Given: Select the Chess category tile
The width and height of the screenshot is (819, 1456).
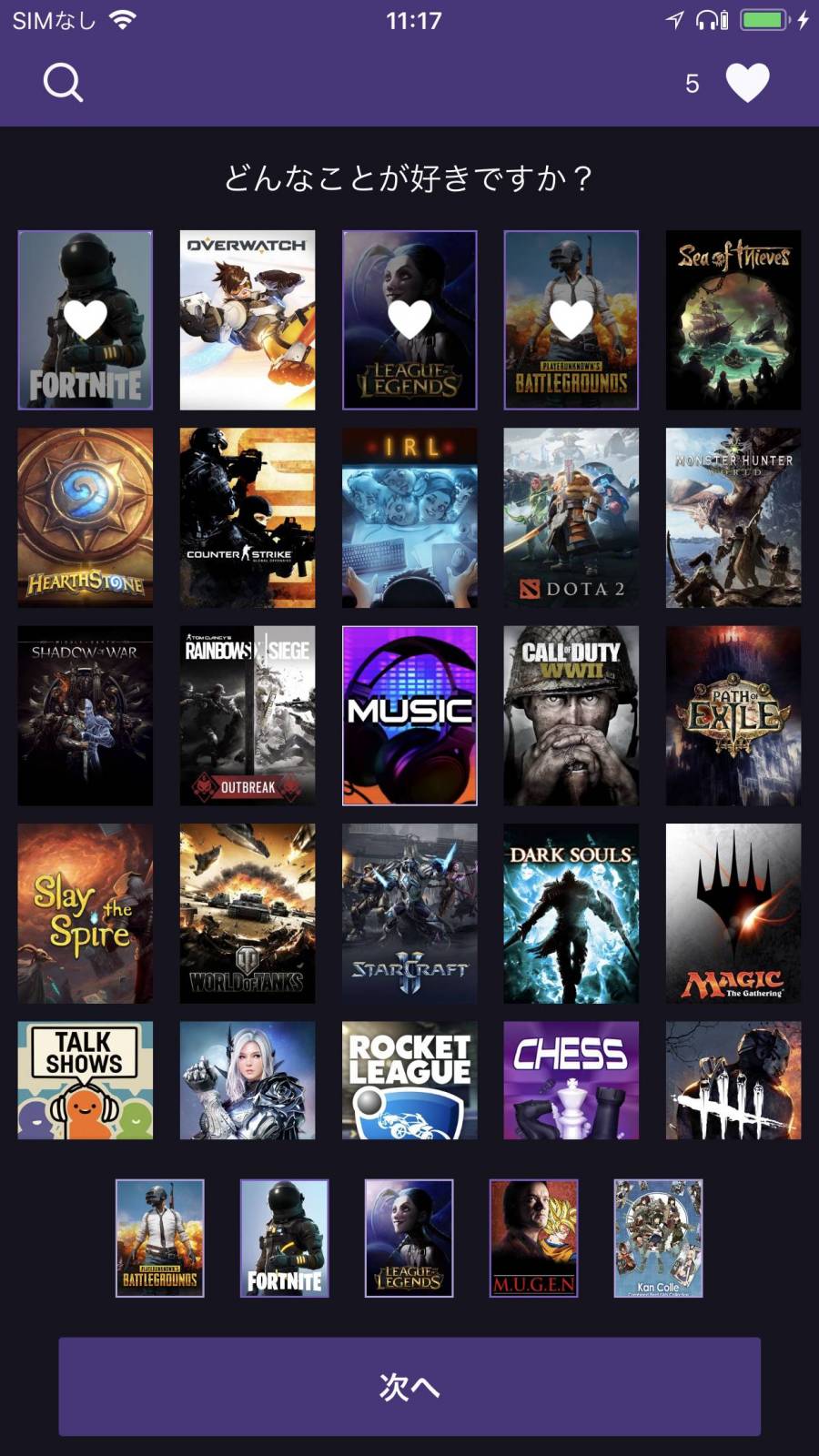Looking at the screenshot, I should (571, 1080).
